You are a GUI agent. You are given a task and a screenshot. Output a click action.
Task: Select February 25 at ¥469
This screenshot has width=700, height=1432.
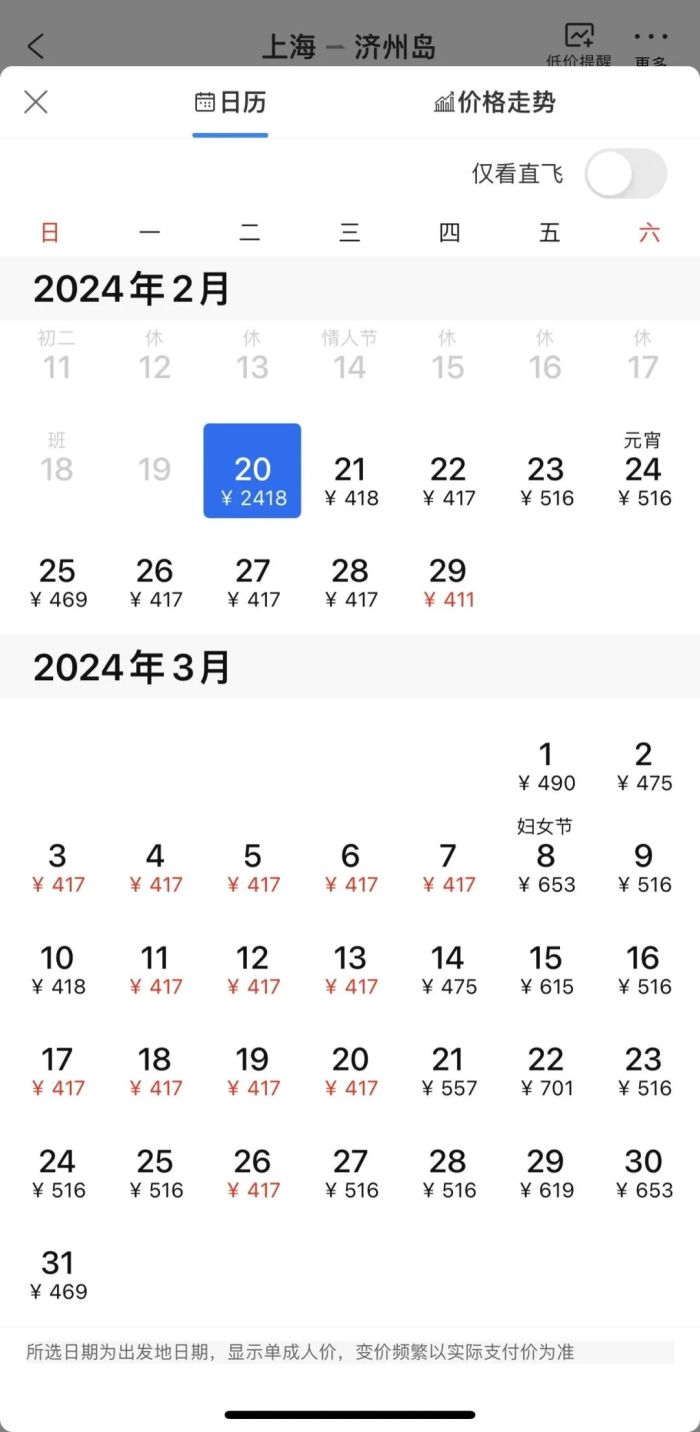[x=57, y=583]
